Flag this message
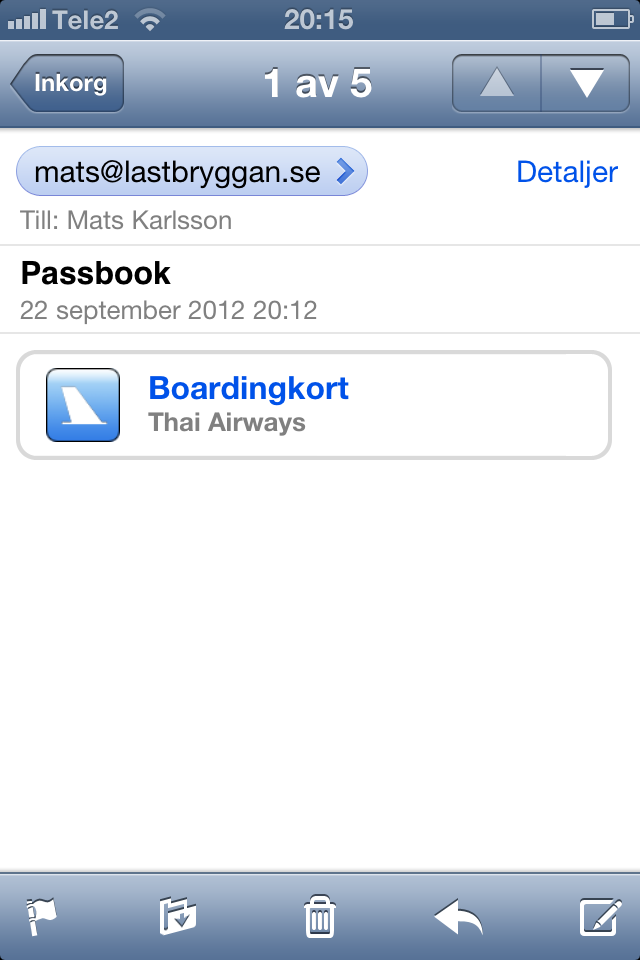Viewport: 640px width, 960px height. click(x=42, y=916)
